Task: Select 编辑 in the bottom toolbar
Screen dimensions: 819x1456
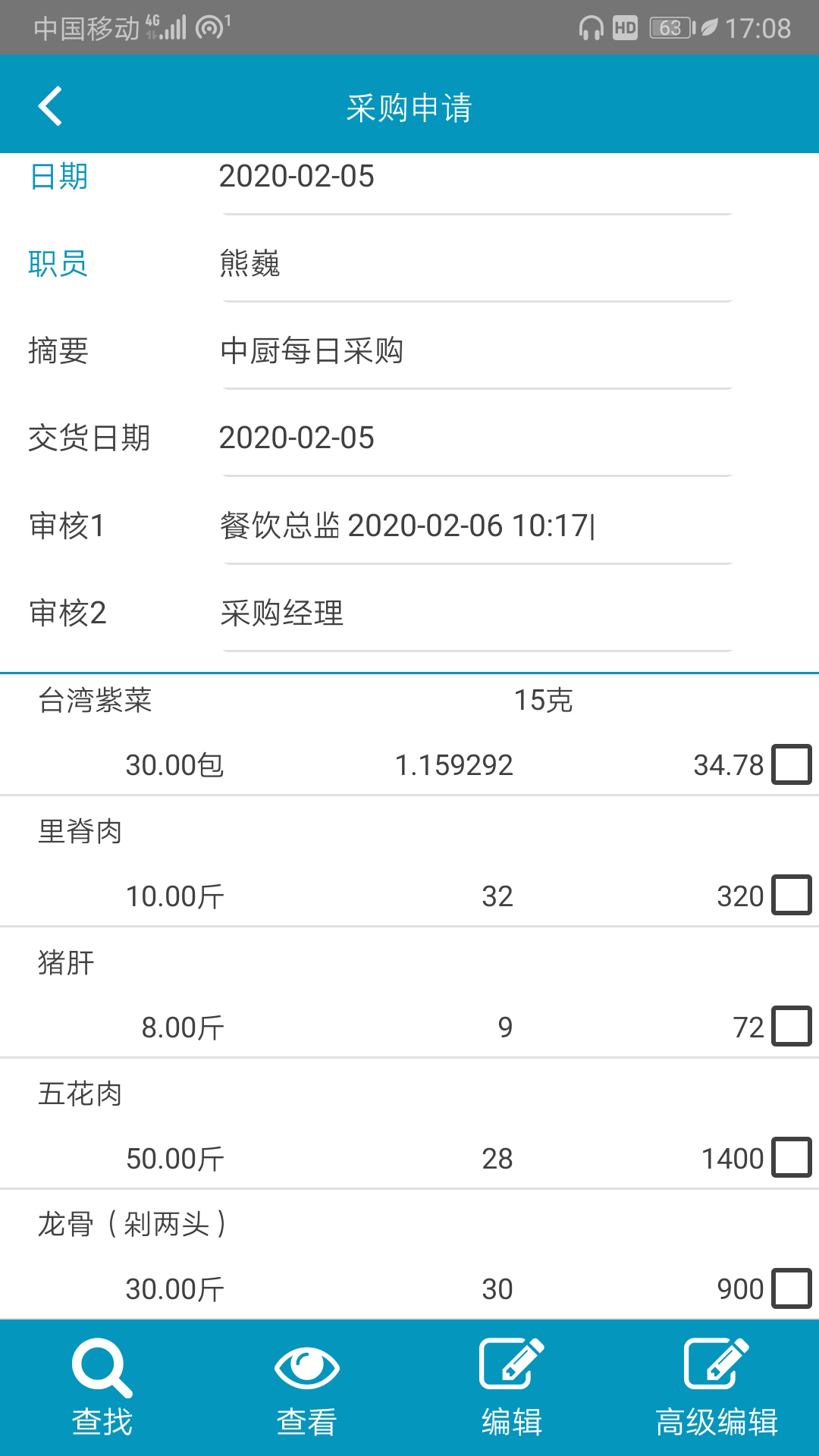Action: (x=512, y=1388)
